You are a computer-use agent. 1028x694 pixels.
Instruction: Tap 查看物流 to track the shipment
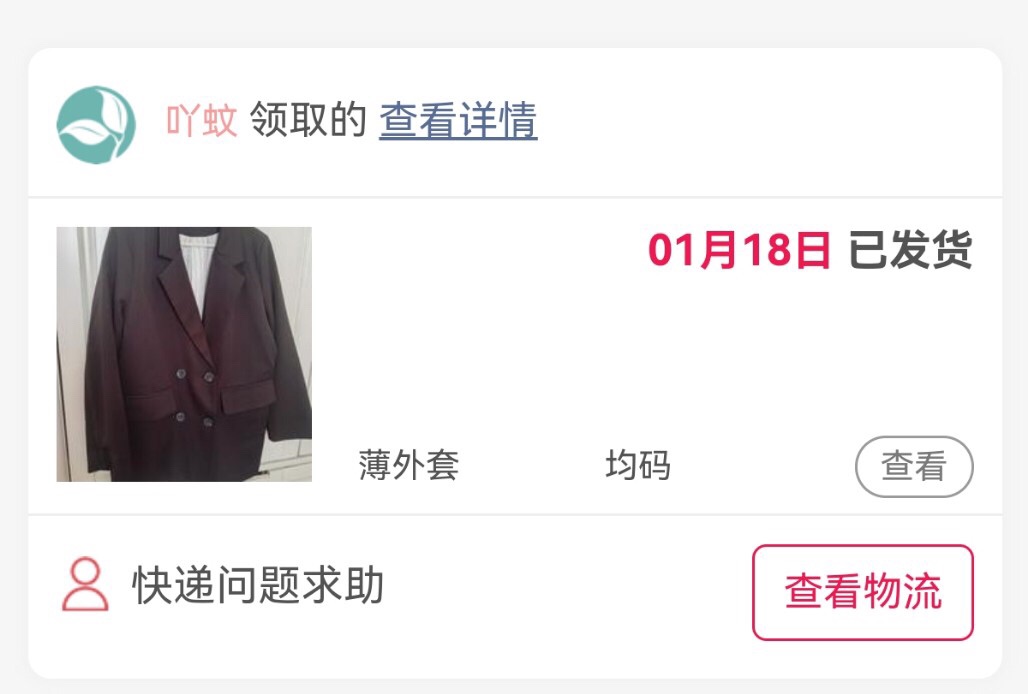(862, 591)
